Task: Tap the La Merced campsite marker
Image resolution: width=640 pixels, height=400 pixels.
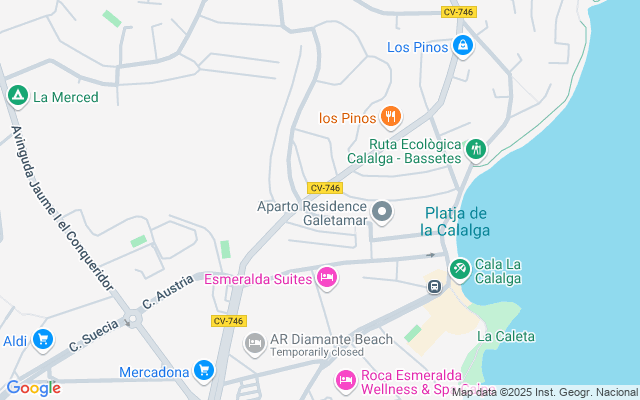Action: [17, 97]
